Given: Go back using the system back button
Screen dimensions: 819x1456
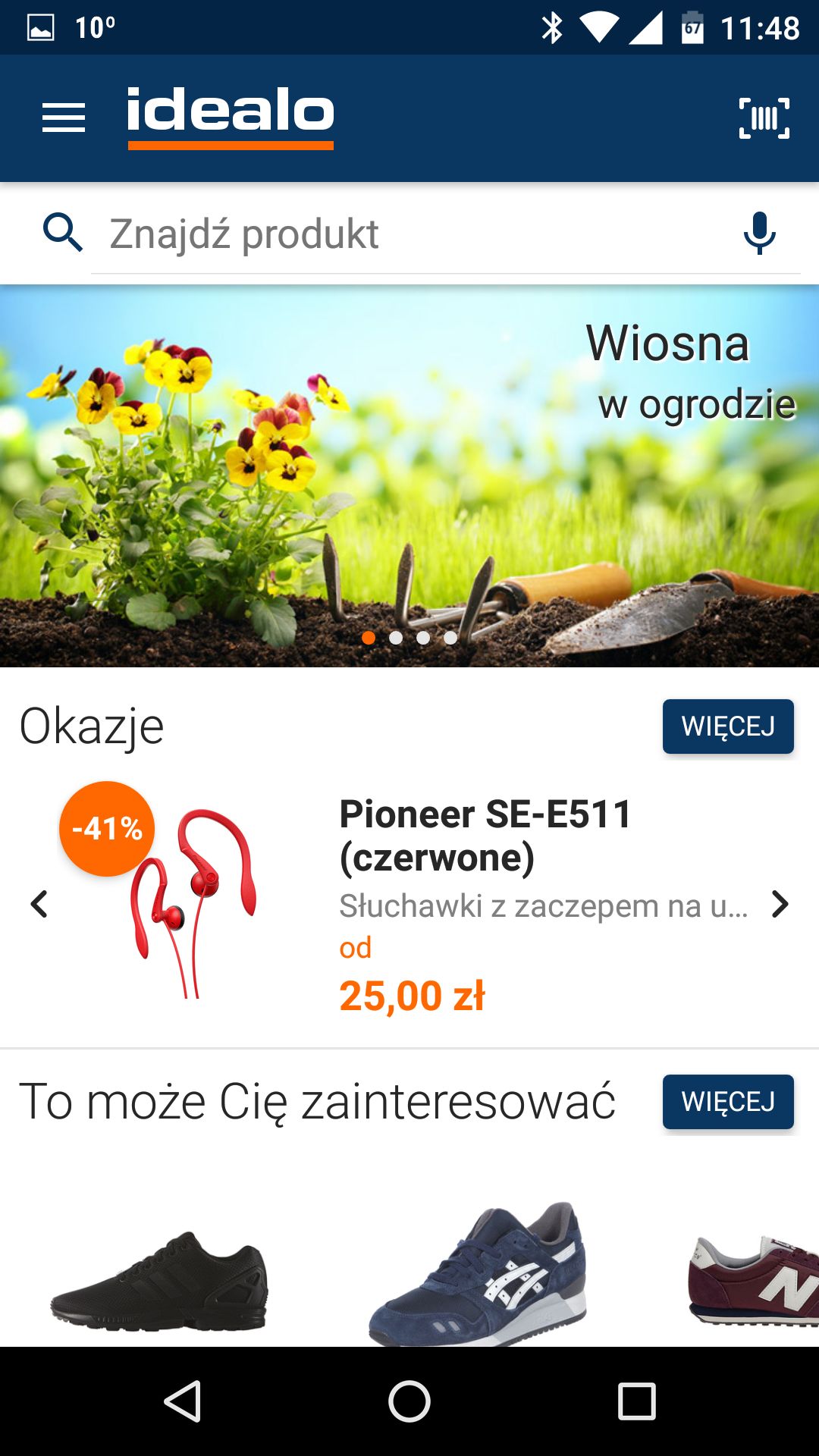Looking at the screenshot, I should pyautogui.click(x=182, y=1401).
